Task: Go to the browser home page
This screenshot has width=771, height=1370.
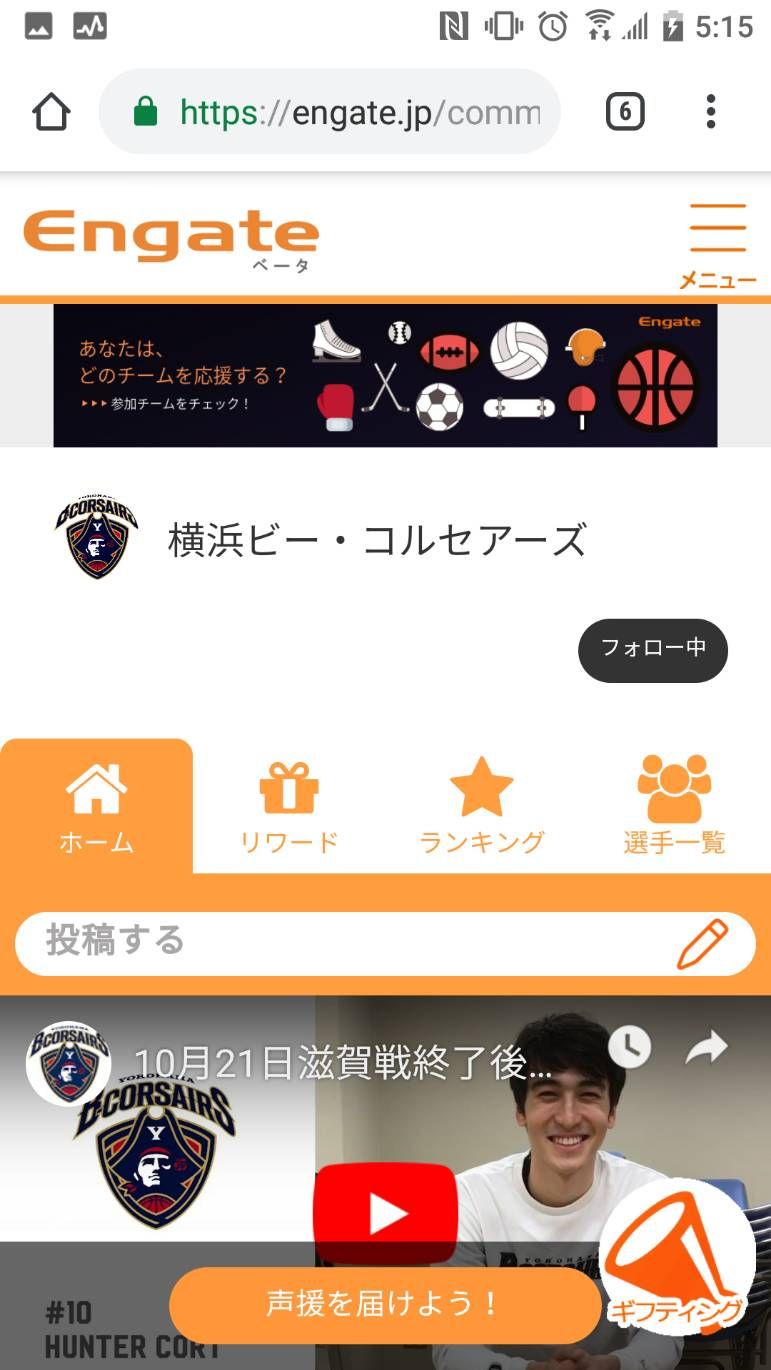Action: point(51,112)
